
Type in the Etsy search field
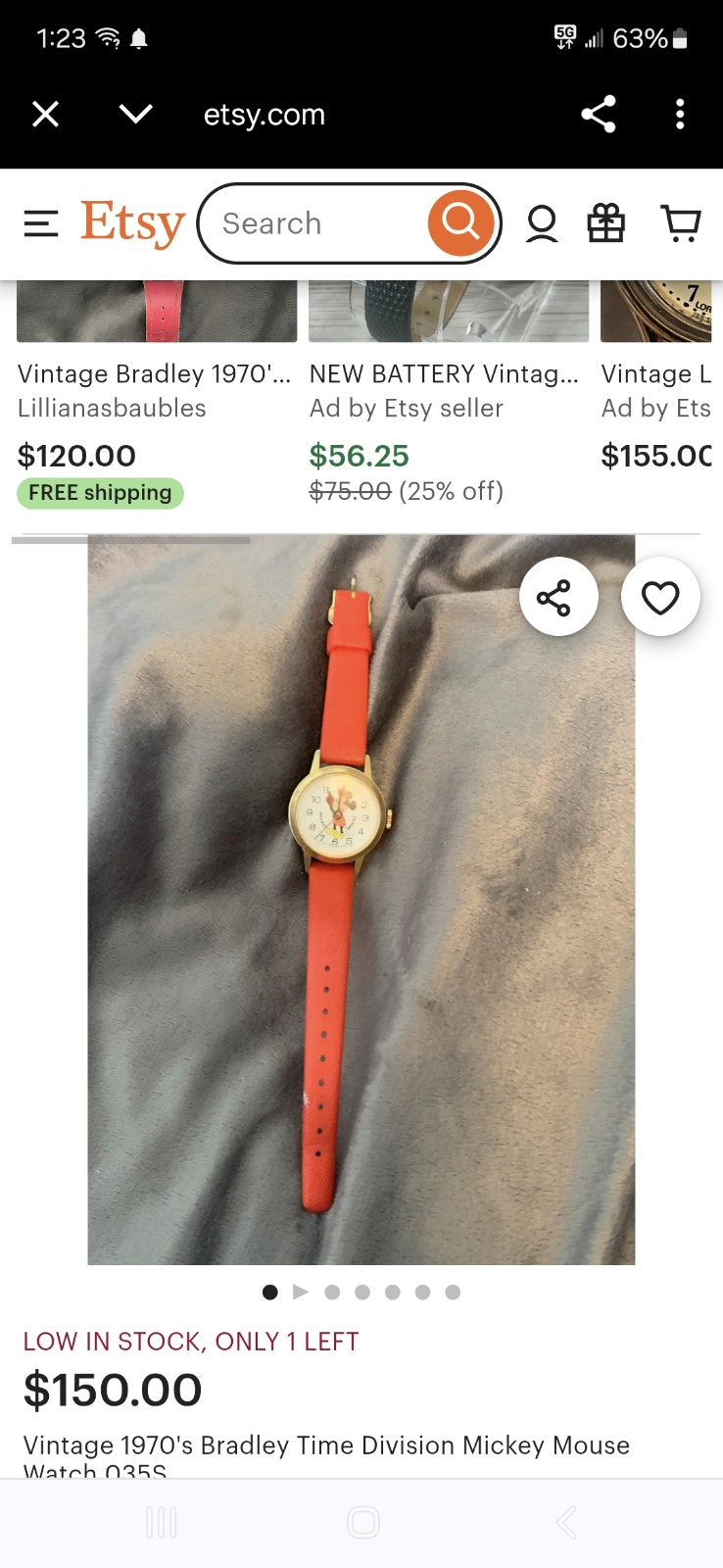[313, 223]
